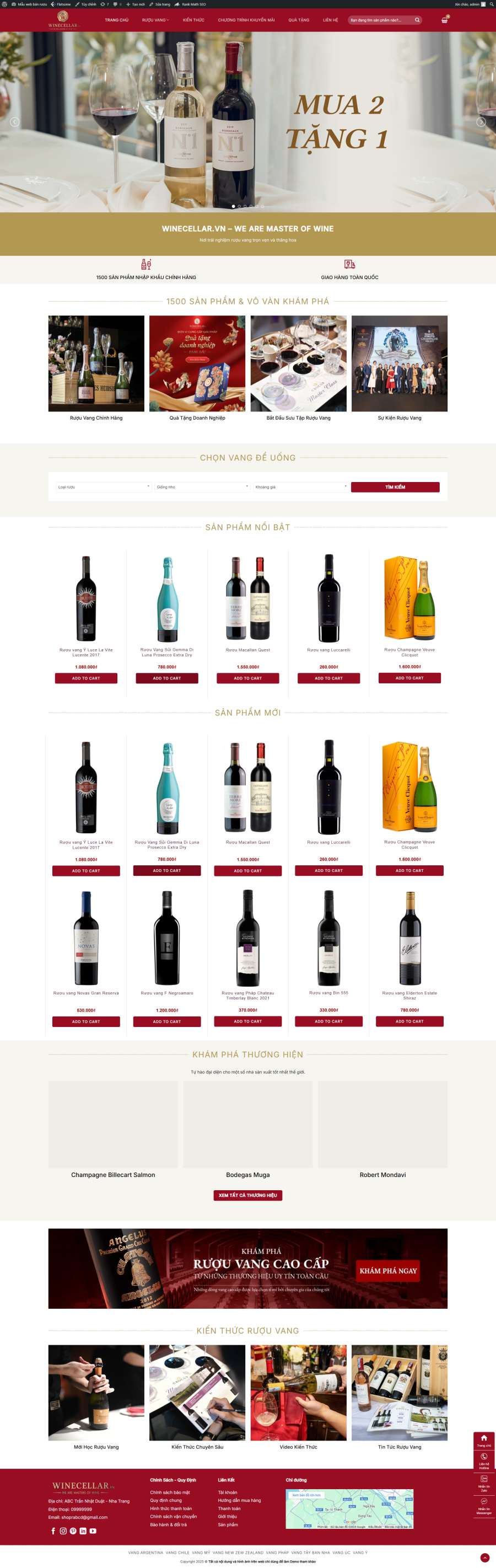
Task: Call via the floating Hotline button
Action: pos(484,1460)
